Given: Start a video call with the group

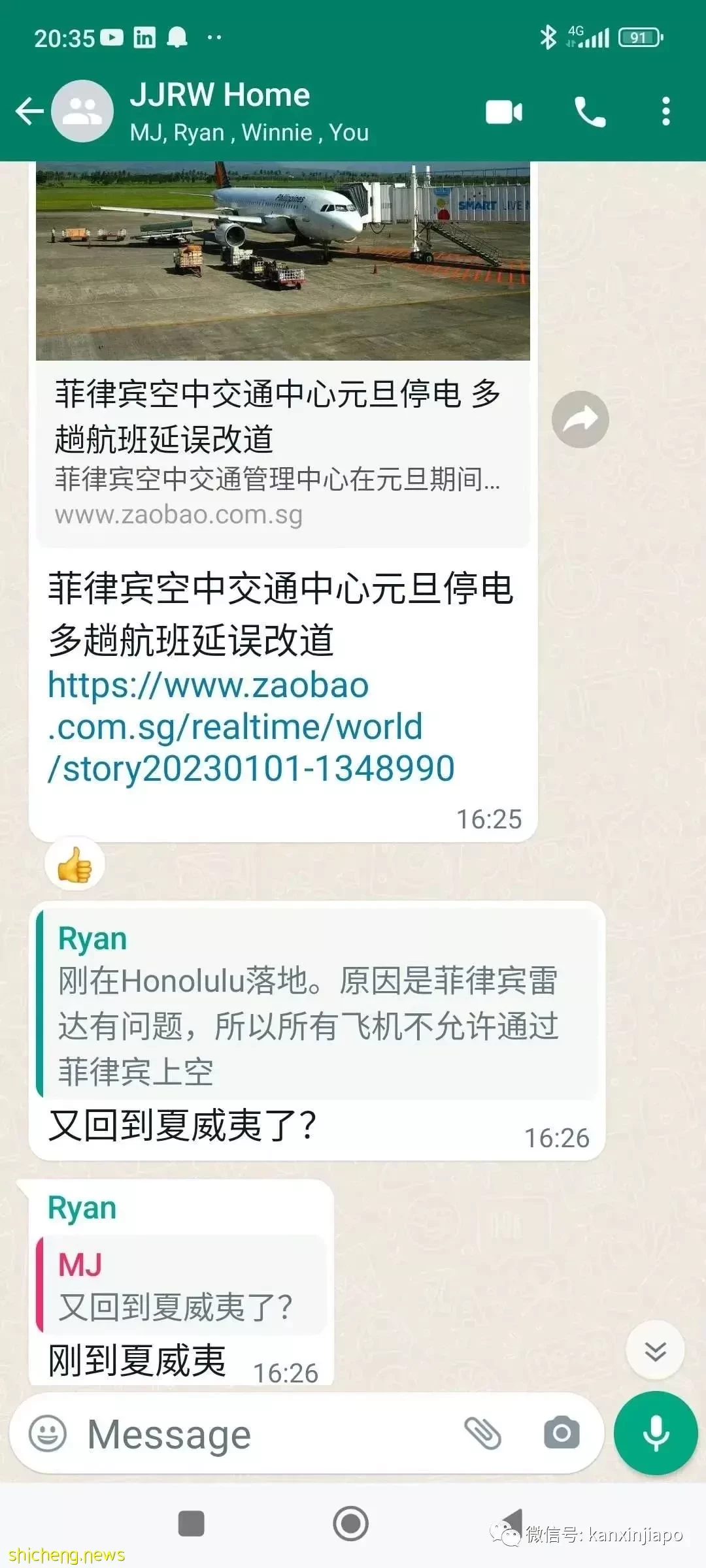Looking at the screenshot, I should pyautogui.click(x=504, y=112).
